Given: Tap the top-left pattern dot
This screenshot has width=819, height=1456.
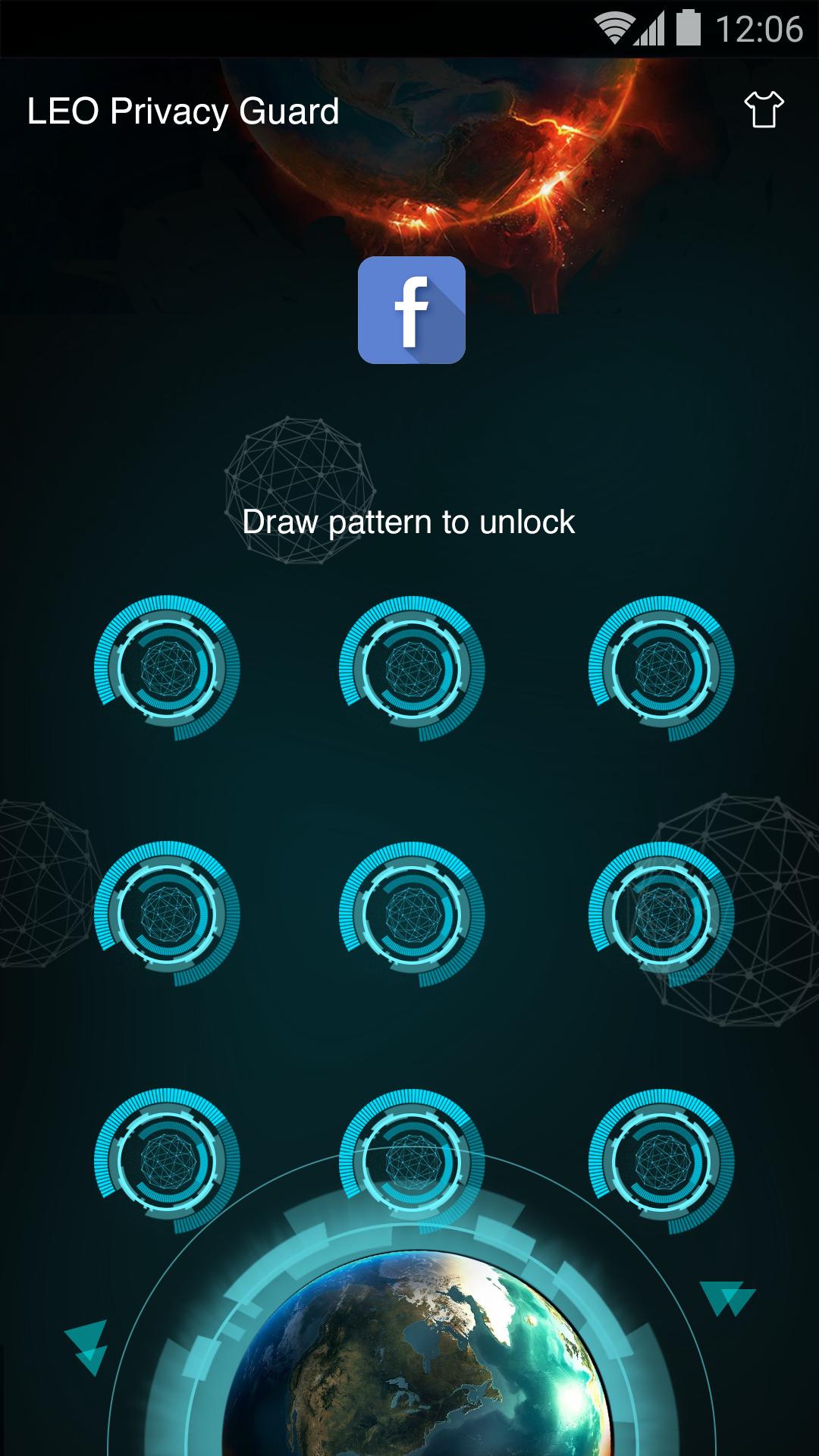Looking at the screenshot, I should point(168,668).
